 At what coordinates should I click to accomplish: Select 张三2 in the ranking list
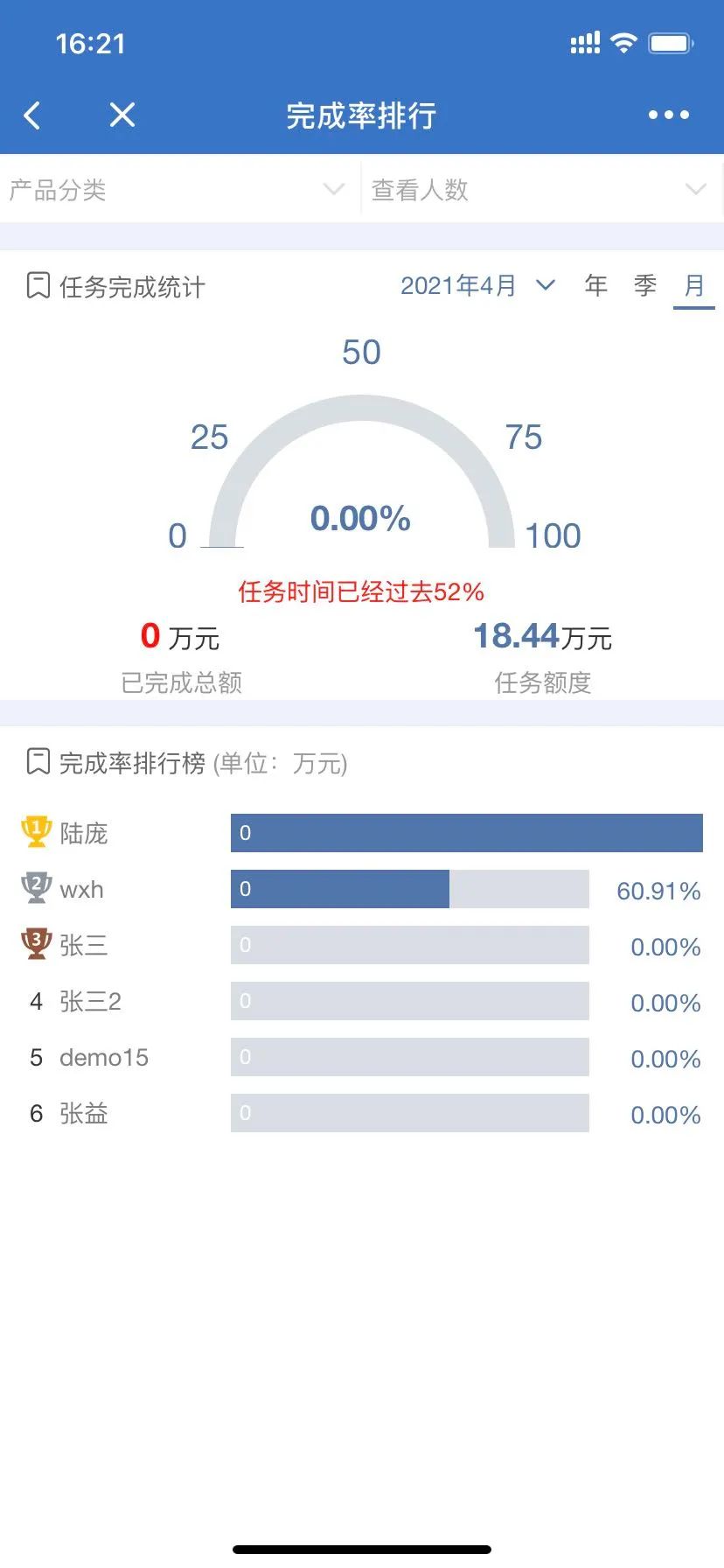89,1001
